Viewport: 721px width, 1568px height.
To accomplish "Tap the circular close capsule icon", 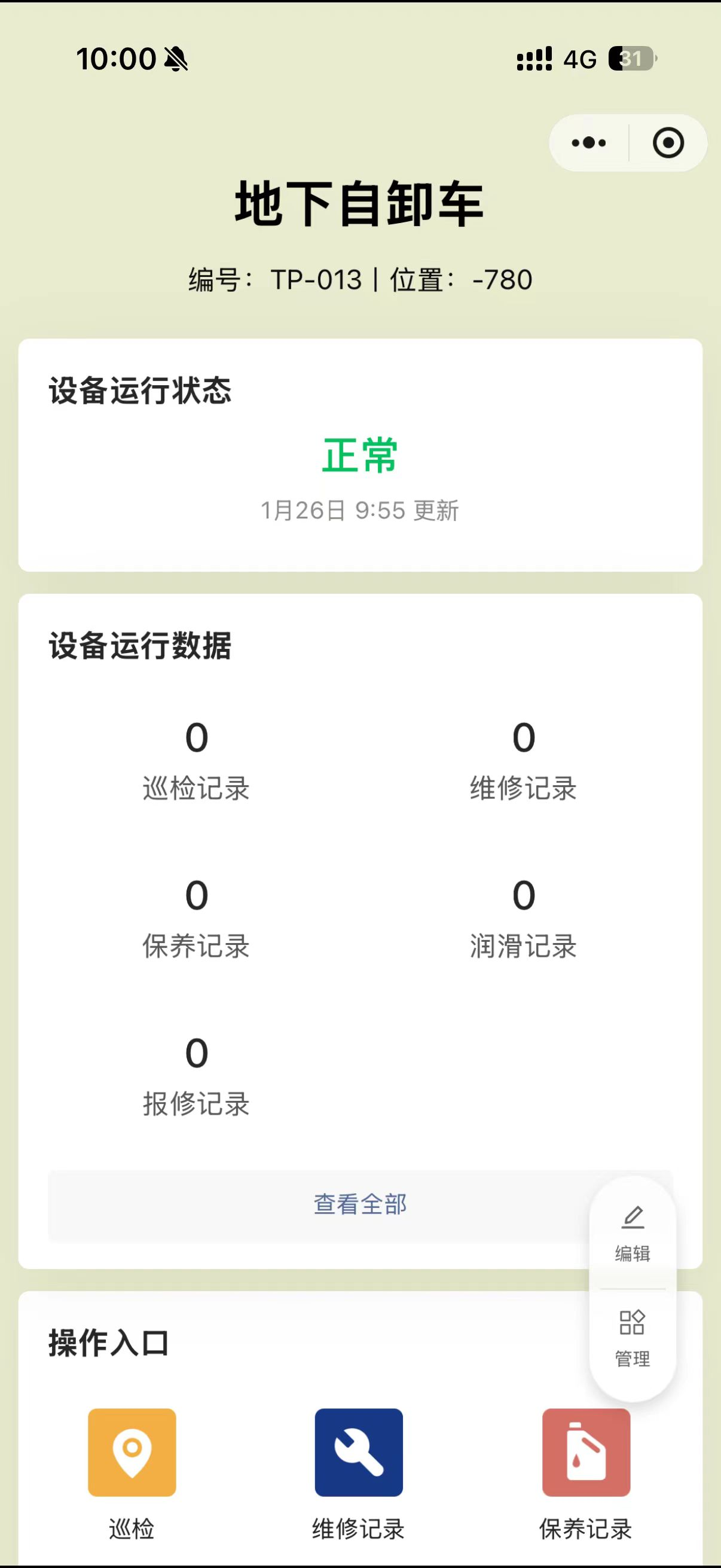I will 667,142.
